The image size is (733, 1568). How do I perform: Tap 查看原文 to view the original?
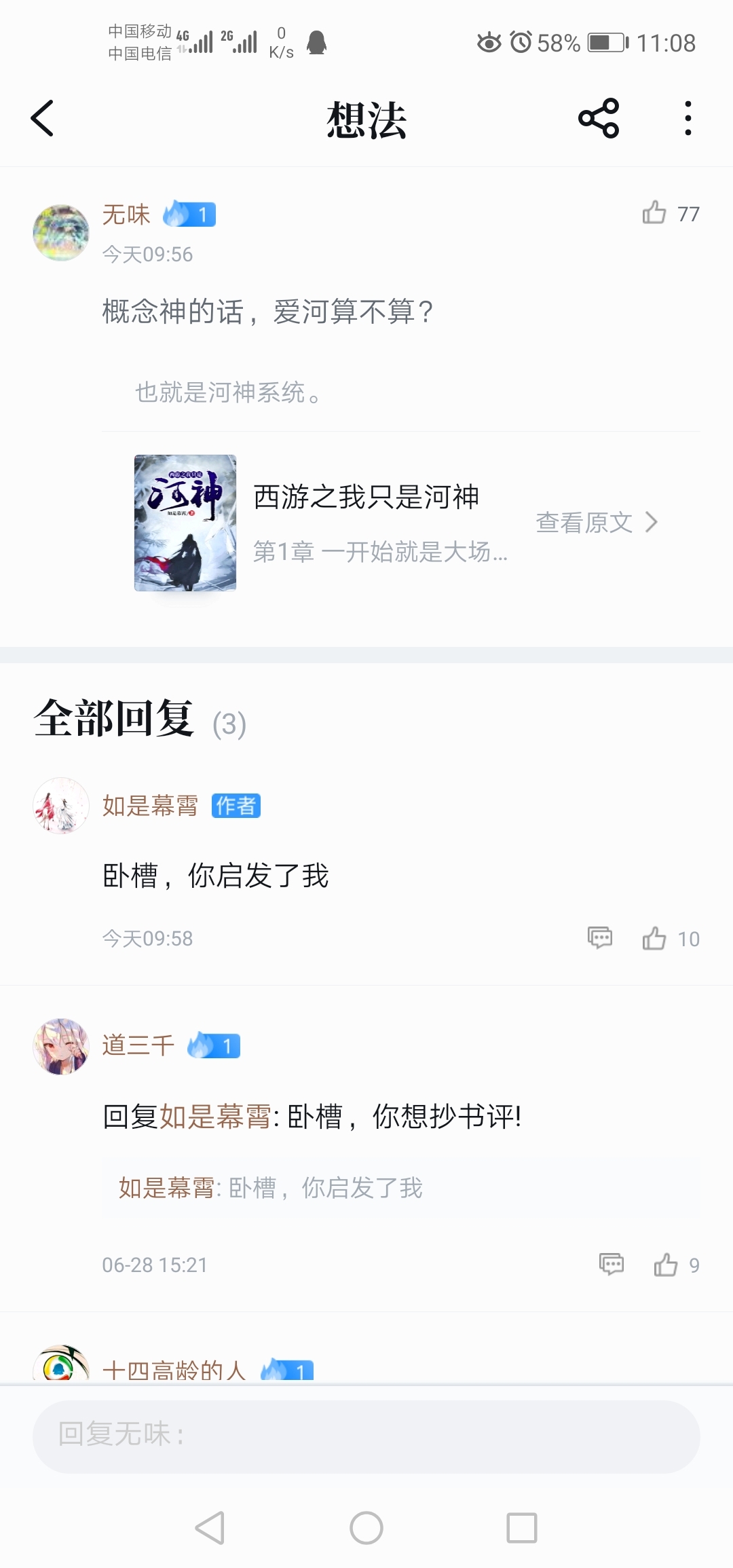click(x=596, y=523)
